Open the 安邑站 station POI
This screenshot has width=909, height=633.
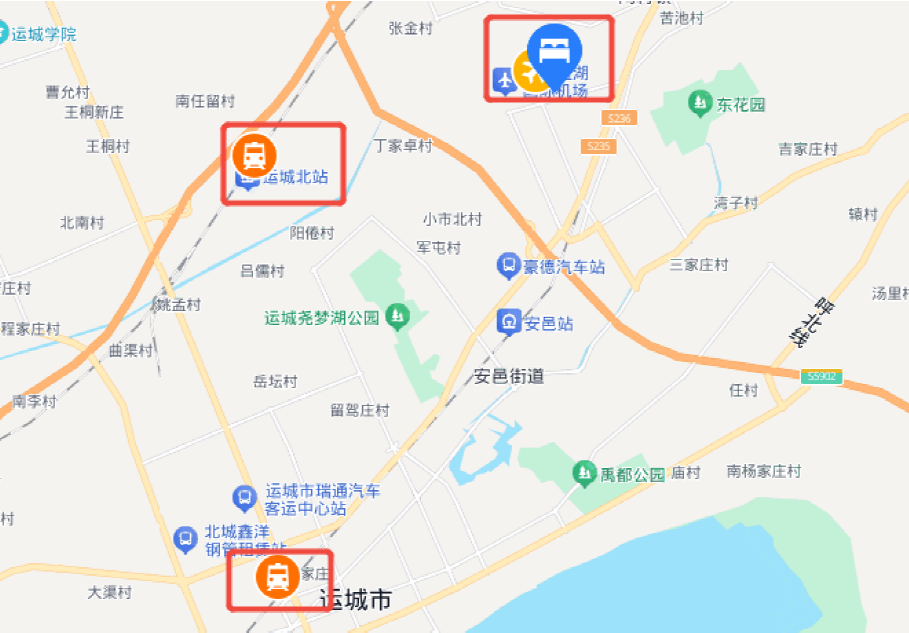tap(508, 323)
